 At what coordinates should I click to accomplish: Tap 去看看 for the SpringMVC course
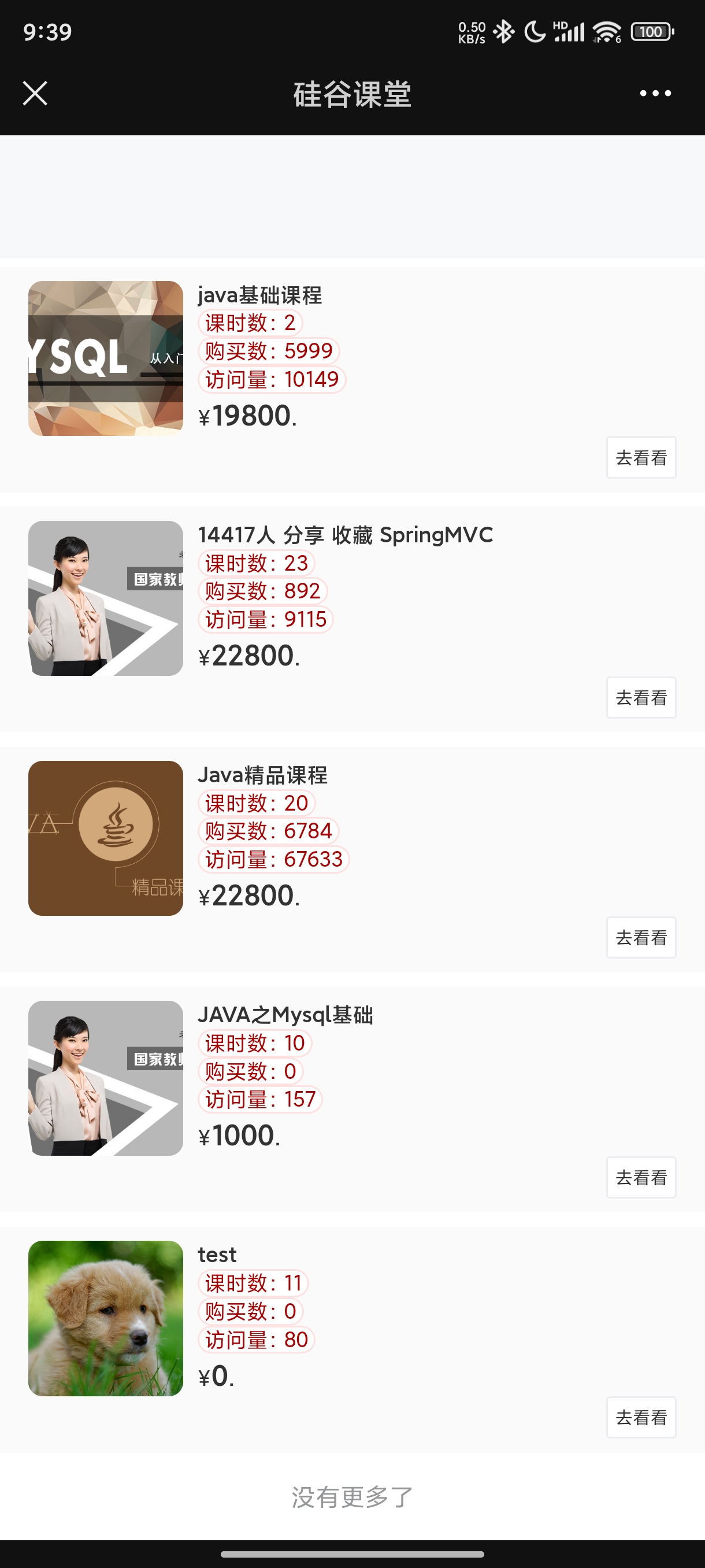640,697
